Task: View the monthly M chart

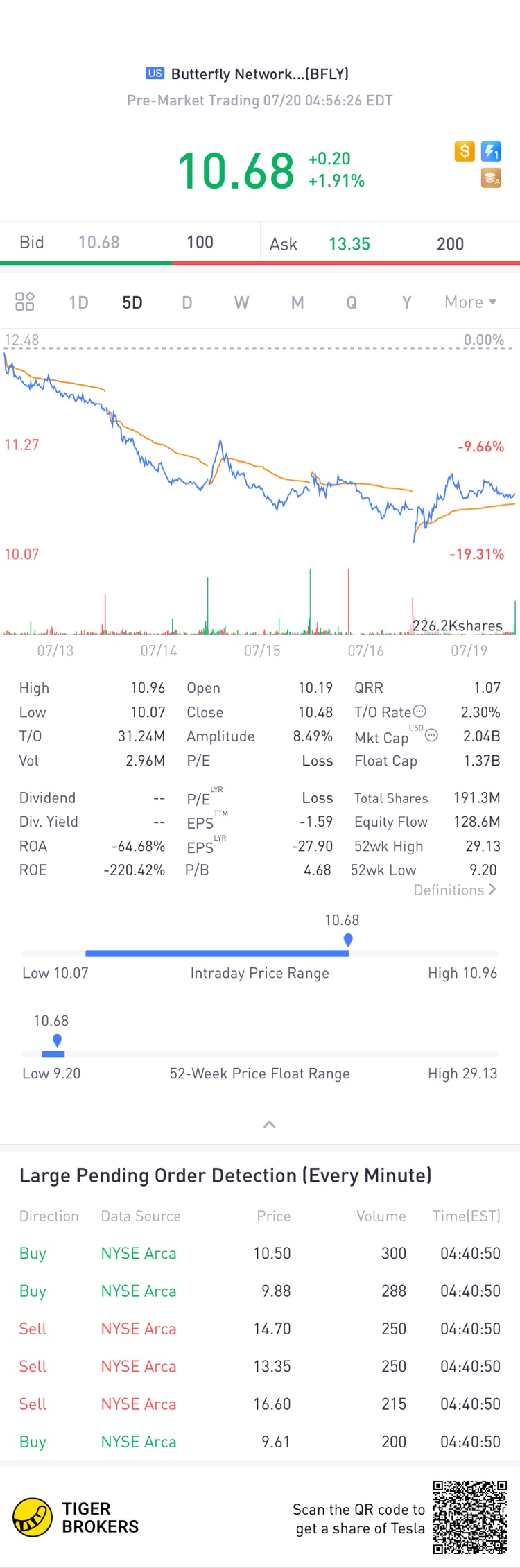Action: tap(297, 302)
